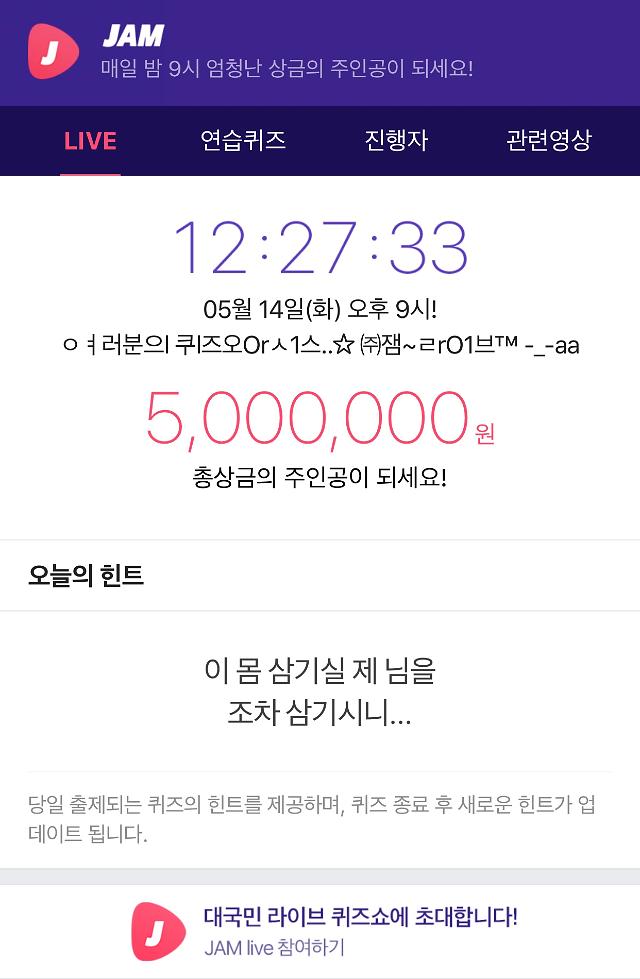Screen dimensions: 640x979
Task: Open the 관련영상 tab
Action: [x=548, y=141]
